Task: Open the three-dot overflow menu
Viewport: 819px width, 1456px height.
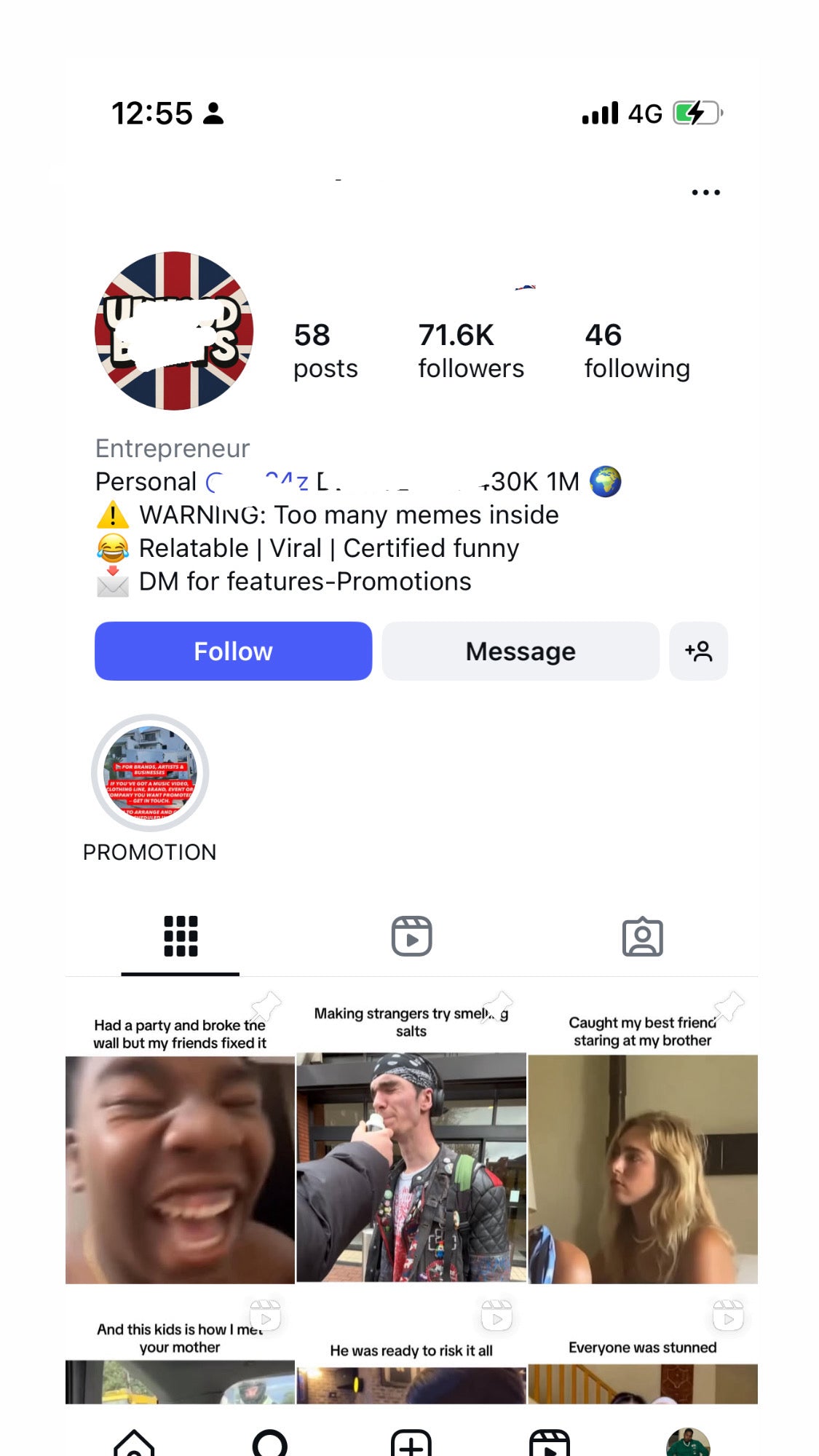Action: click(705, 193)
